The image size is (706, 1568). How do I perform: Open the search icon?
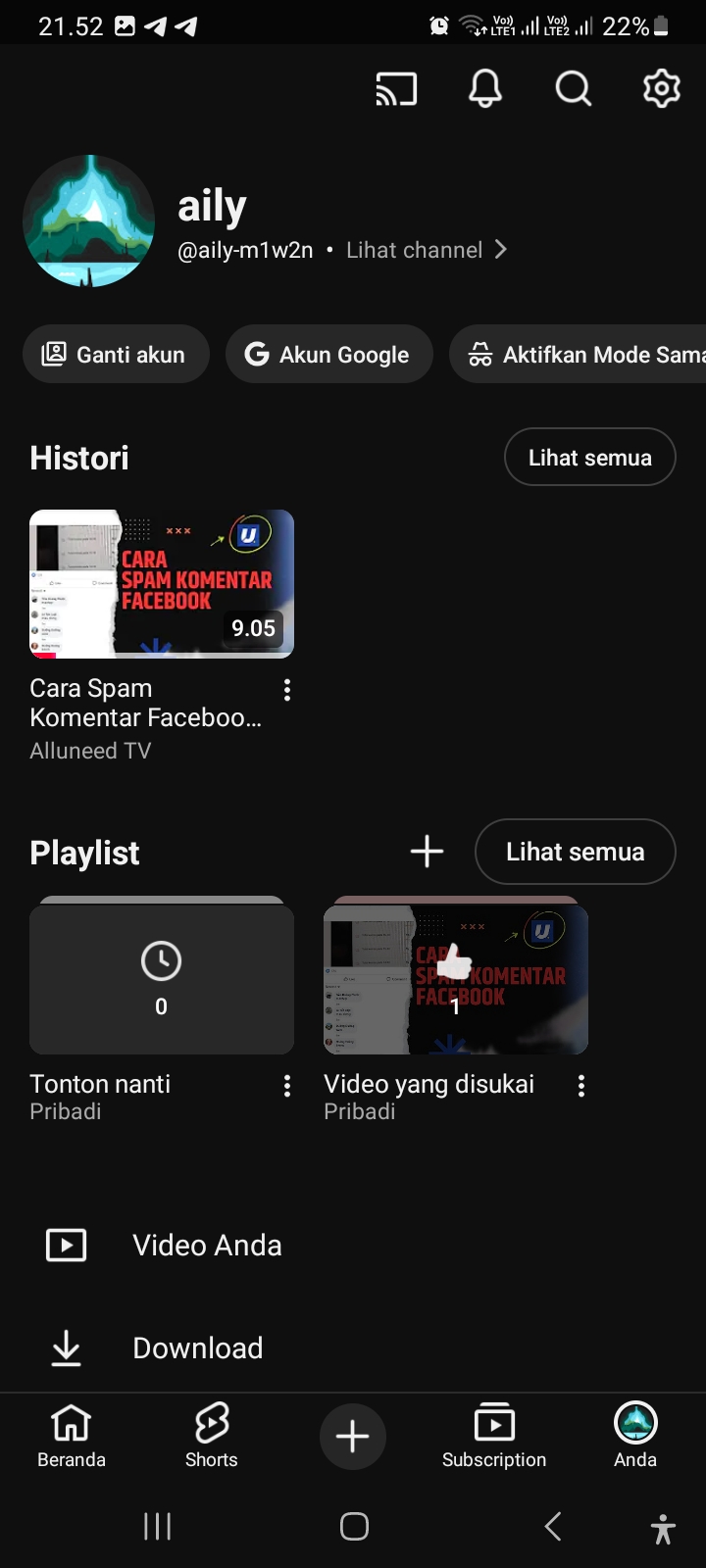pyautogui.click(x=573, y=89)
